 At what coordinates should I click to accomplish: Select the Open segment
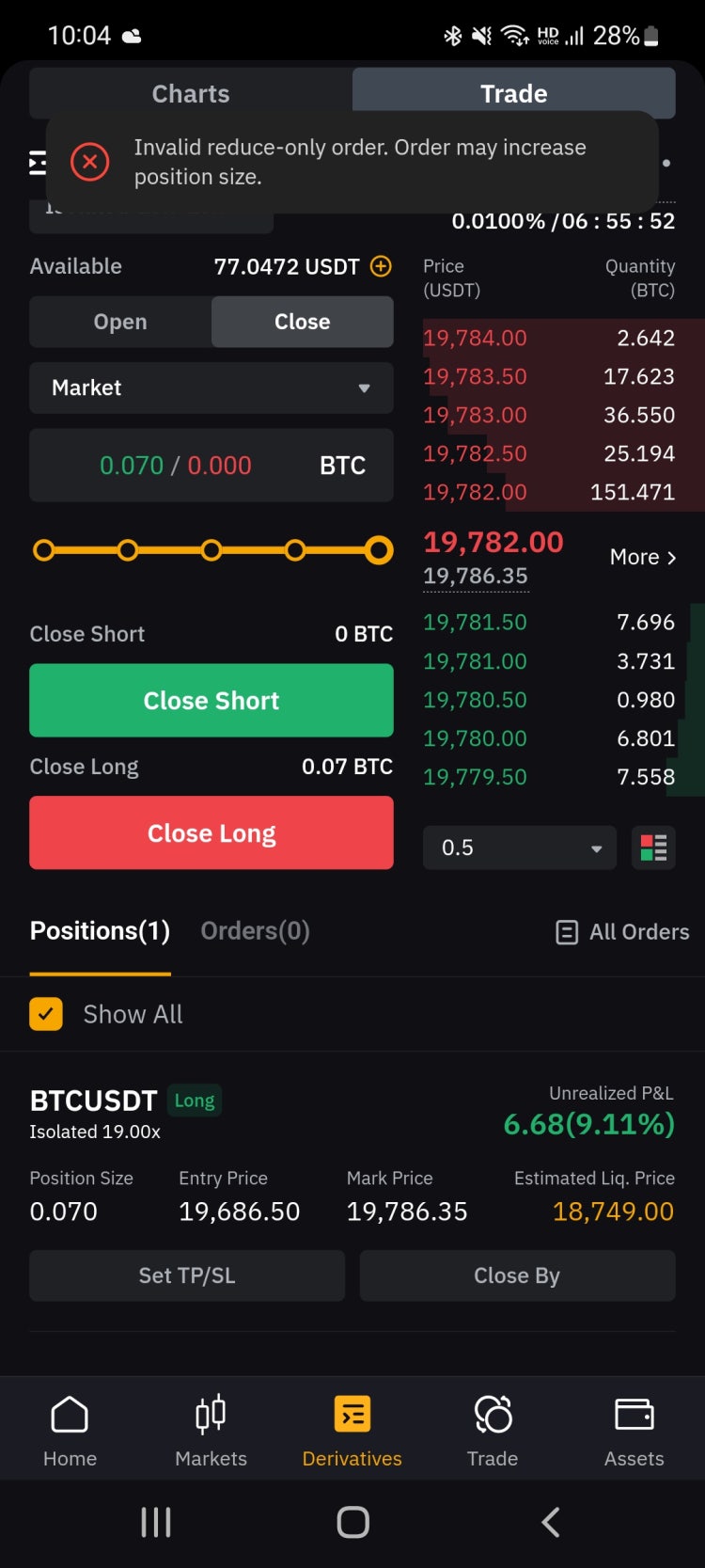(x=120, y=322)
